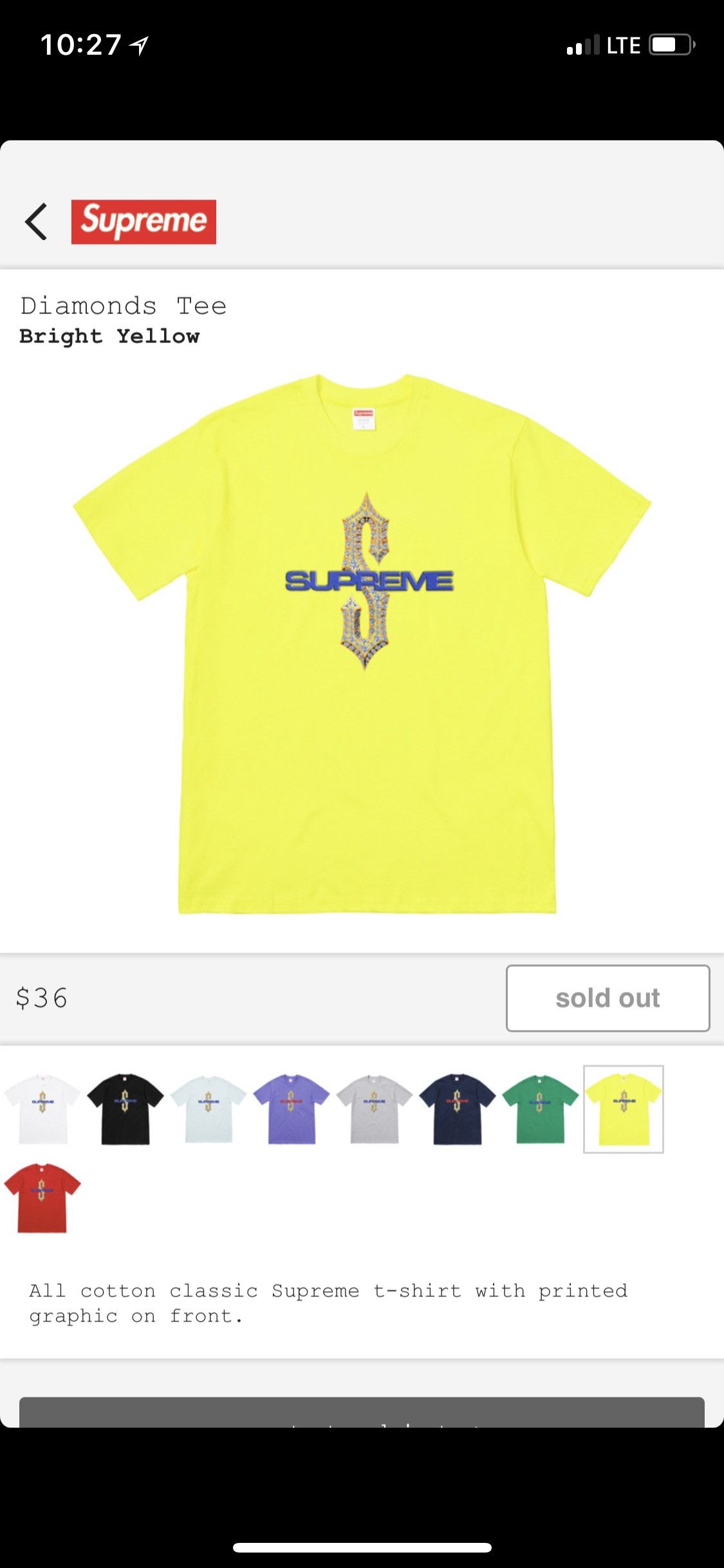Select the heather grey tee thumbnail
The image size is (724, 1568).
[x=375, y=1109]
